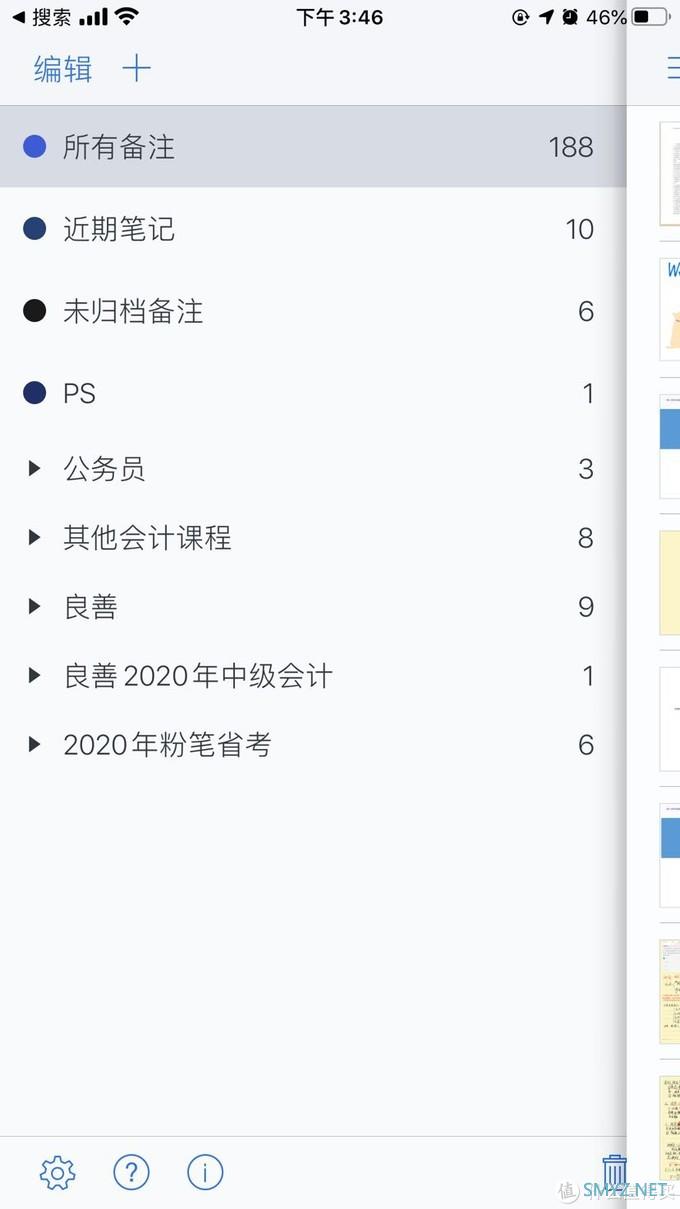This screenshot has height=1209, width=680.
Task: Open 所有备注 with 188 notes
Action: tap(119, 147)
